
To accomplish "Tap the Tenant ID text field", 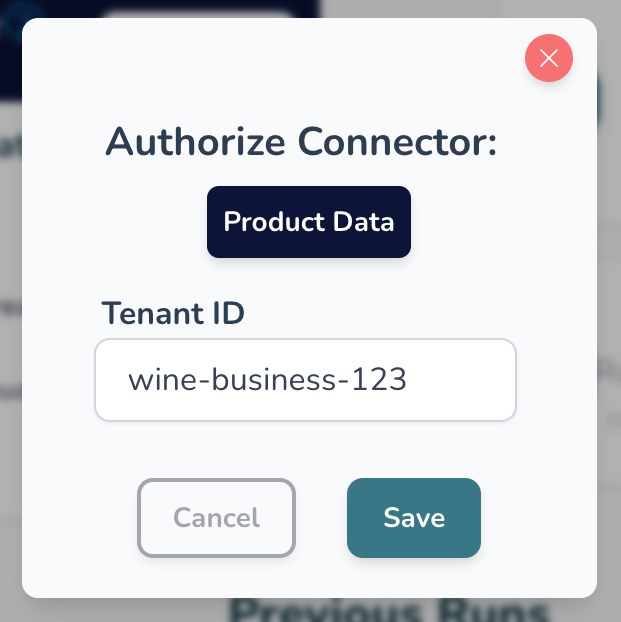I will pos(305,380).
